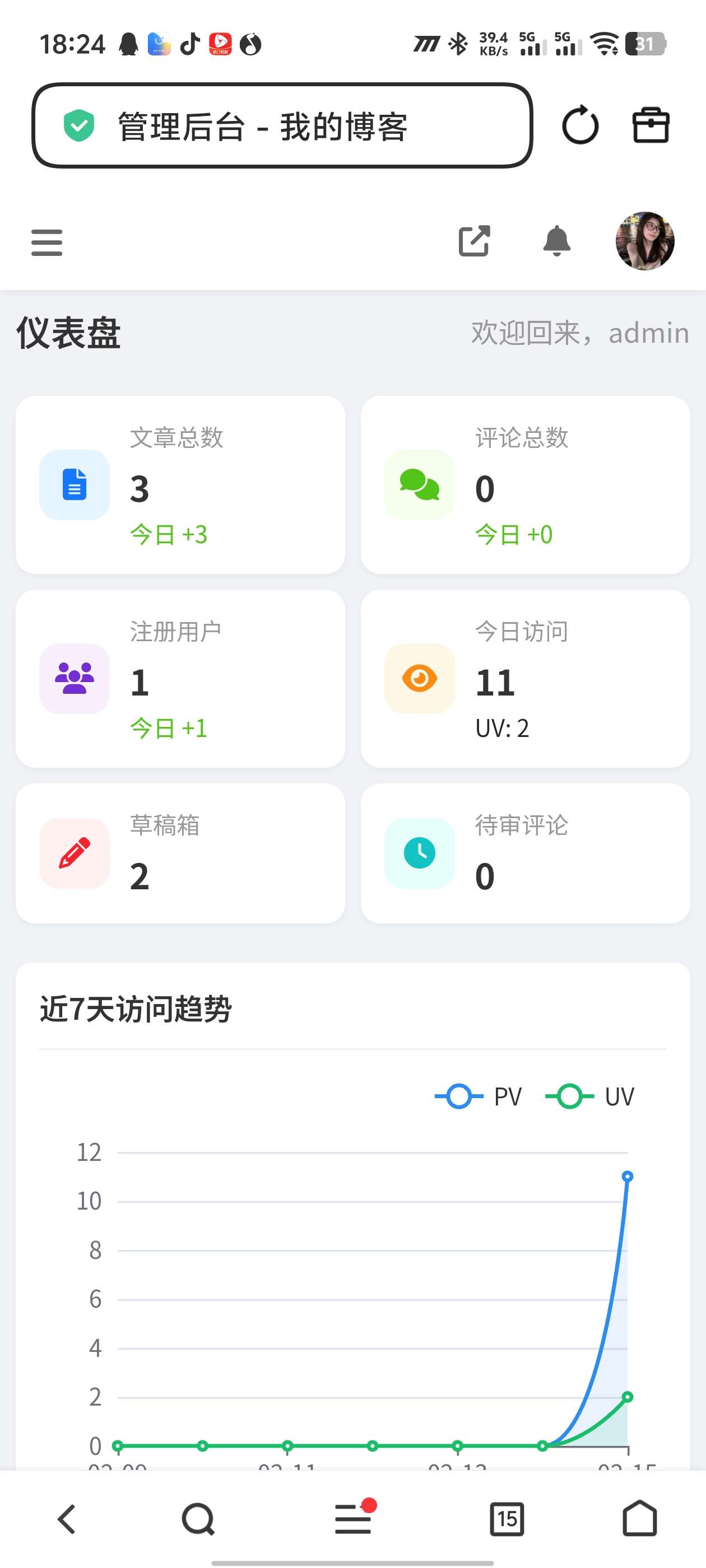
Task: Click the purple users icon on 注册用户 card
Action: pos(74,678)
